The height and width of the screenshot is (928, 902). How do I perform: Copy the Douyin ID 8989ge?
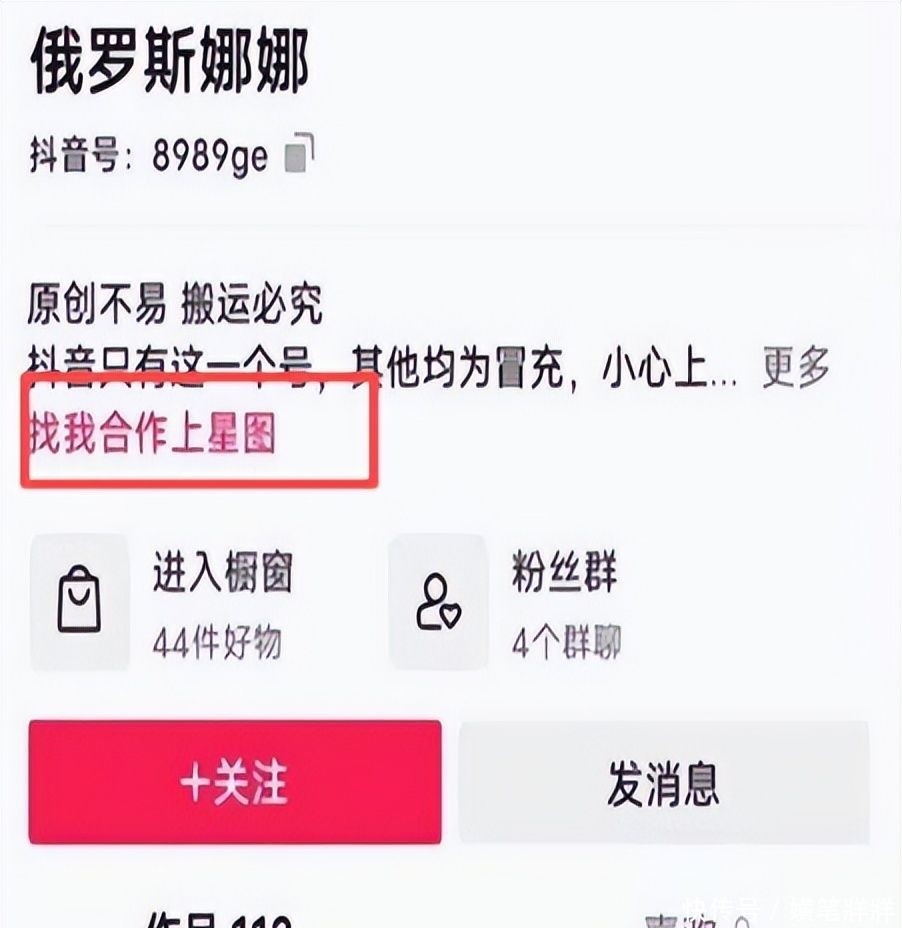click(300, 155)
